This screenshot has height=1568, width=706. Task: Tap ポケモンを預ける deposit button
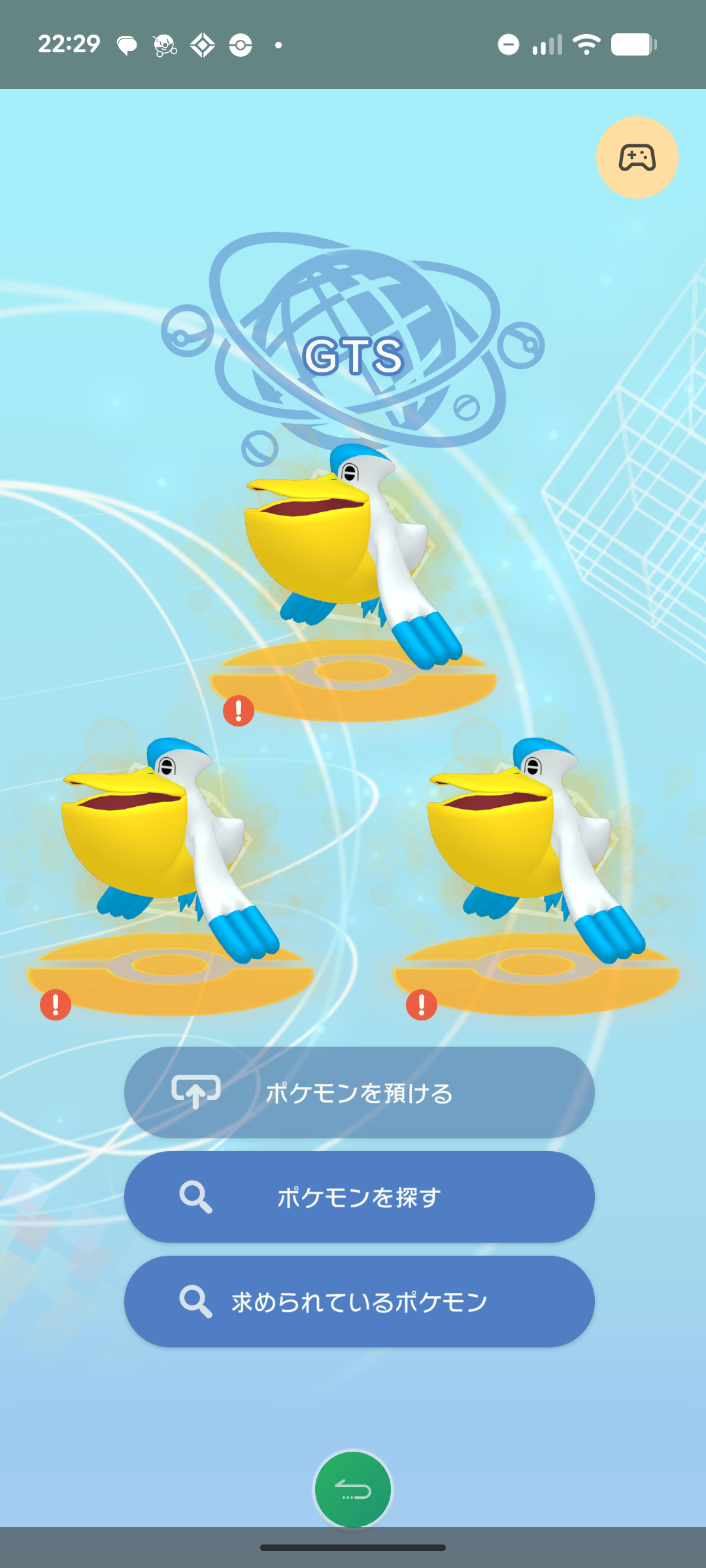(359, 1092)
